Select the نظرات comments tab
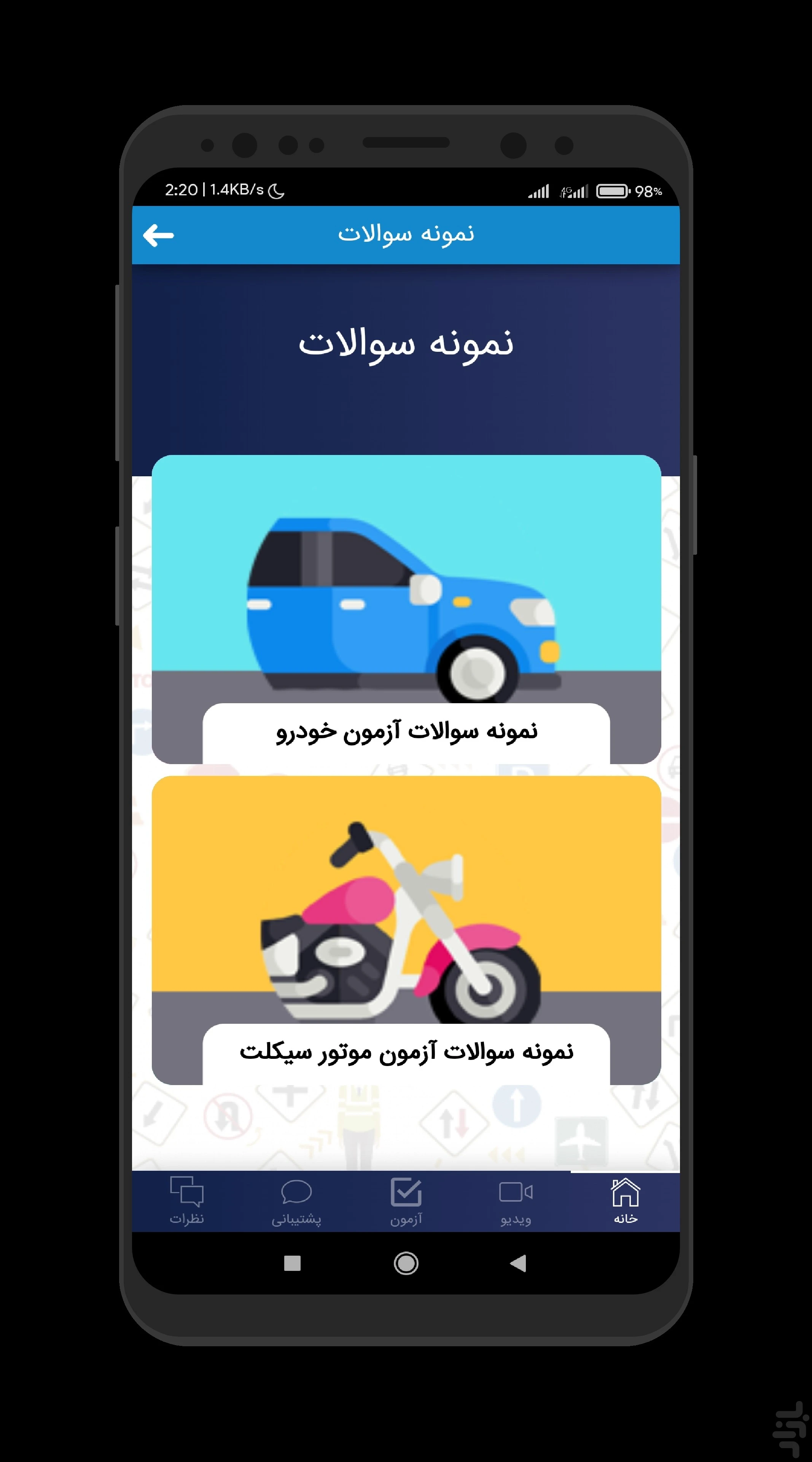This screenshot has height=1462, width=812. click(186, 1201)
